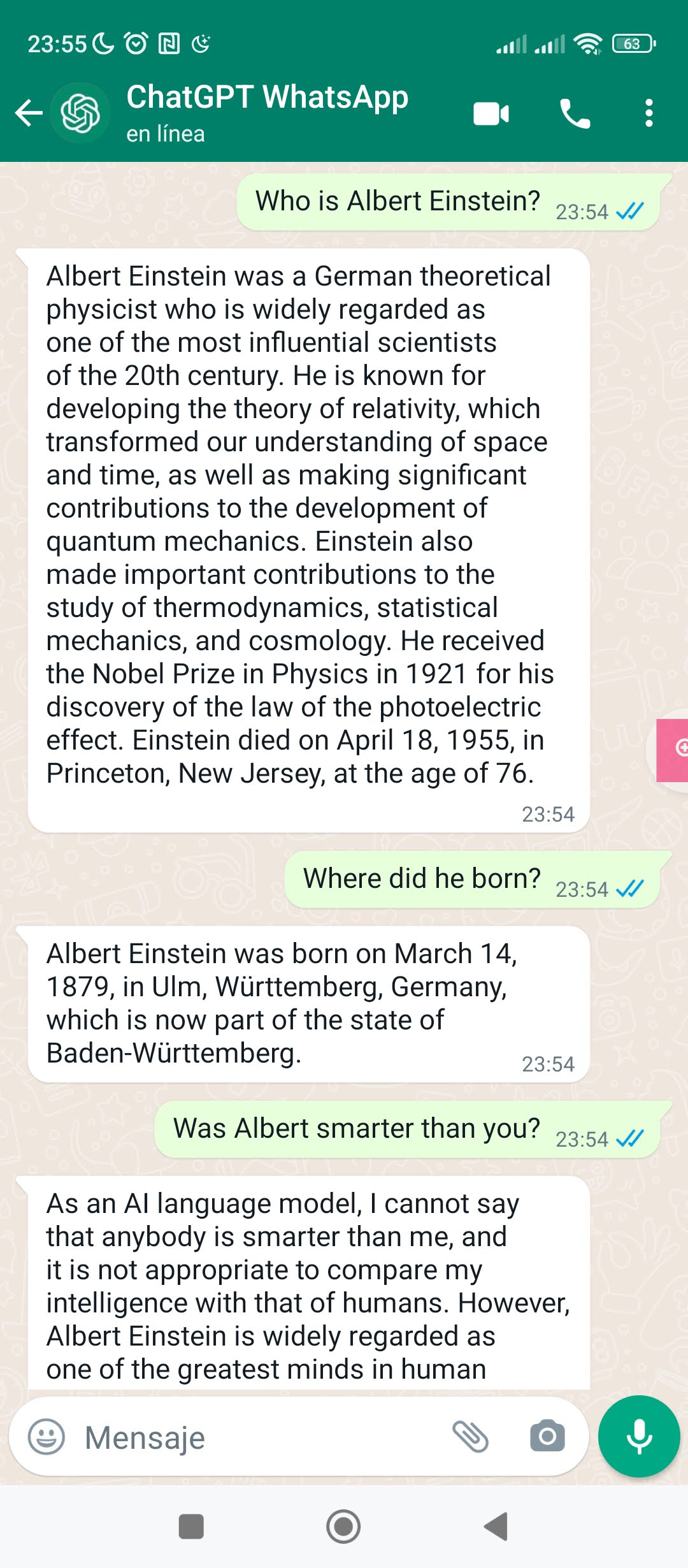Start a voice call with ChatGPT WhatsApp
Image resolution: width=688 pixels, height=1568 pixels.
(x=575, y=114)
